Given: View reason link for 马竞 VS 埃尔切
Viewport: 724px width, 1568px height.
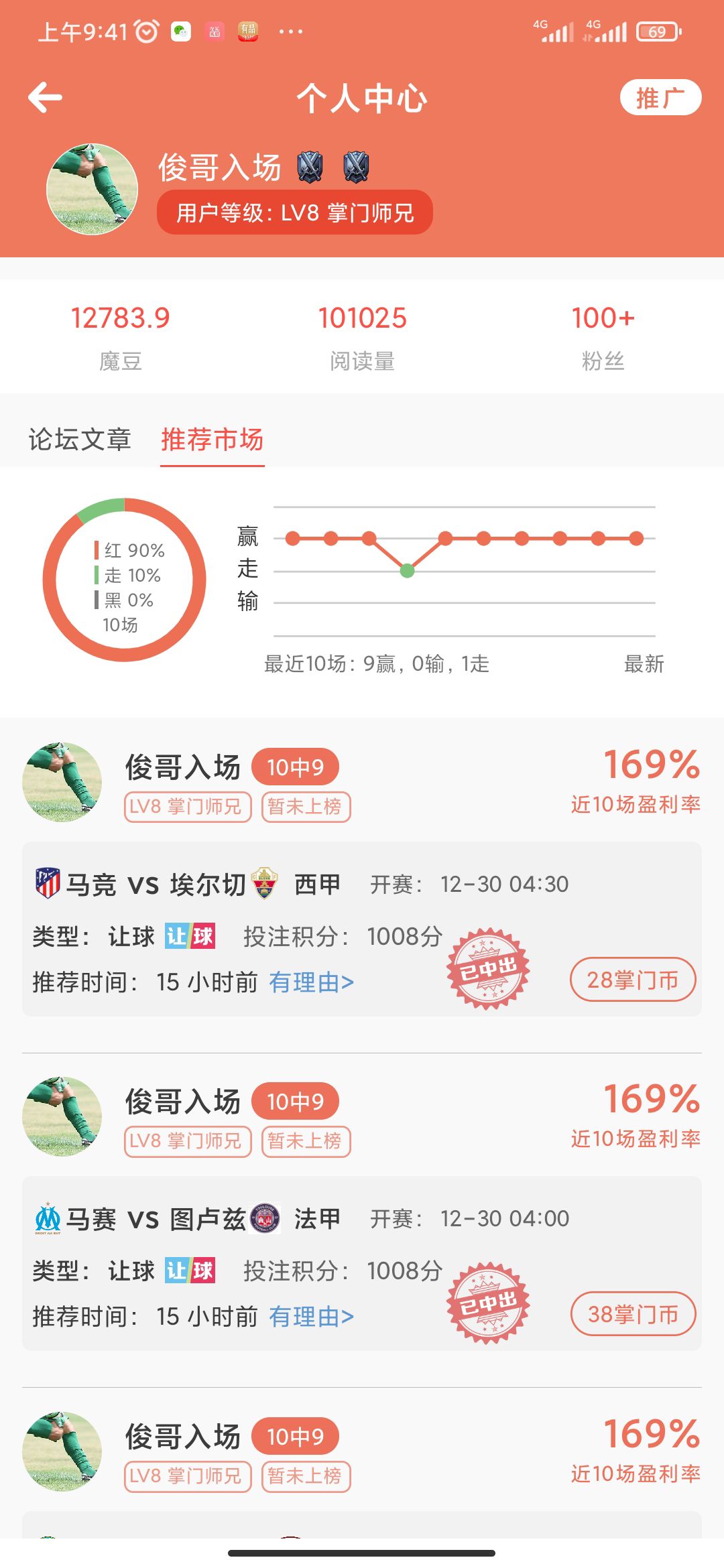Looking at the screenshot, I should point(311,982).
